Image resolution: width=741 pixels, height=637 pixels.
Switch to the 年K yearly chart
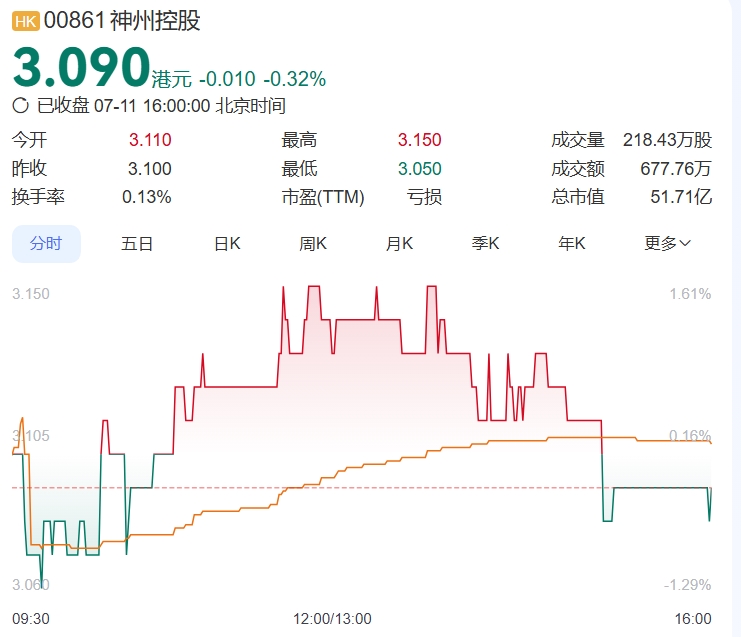(572, 243)
